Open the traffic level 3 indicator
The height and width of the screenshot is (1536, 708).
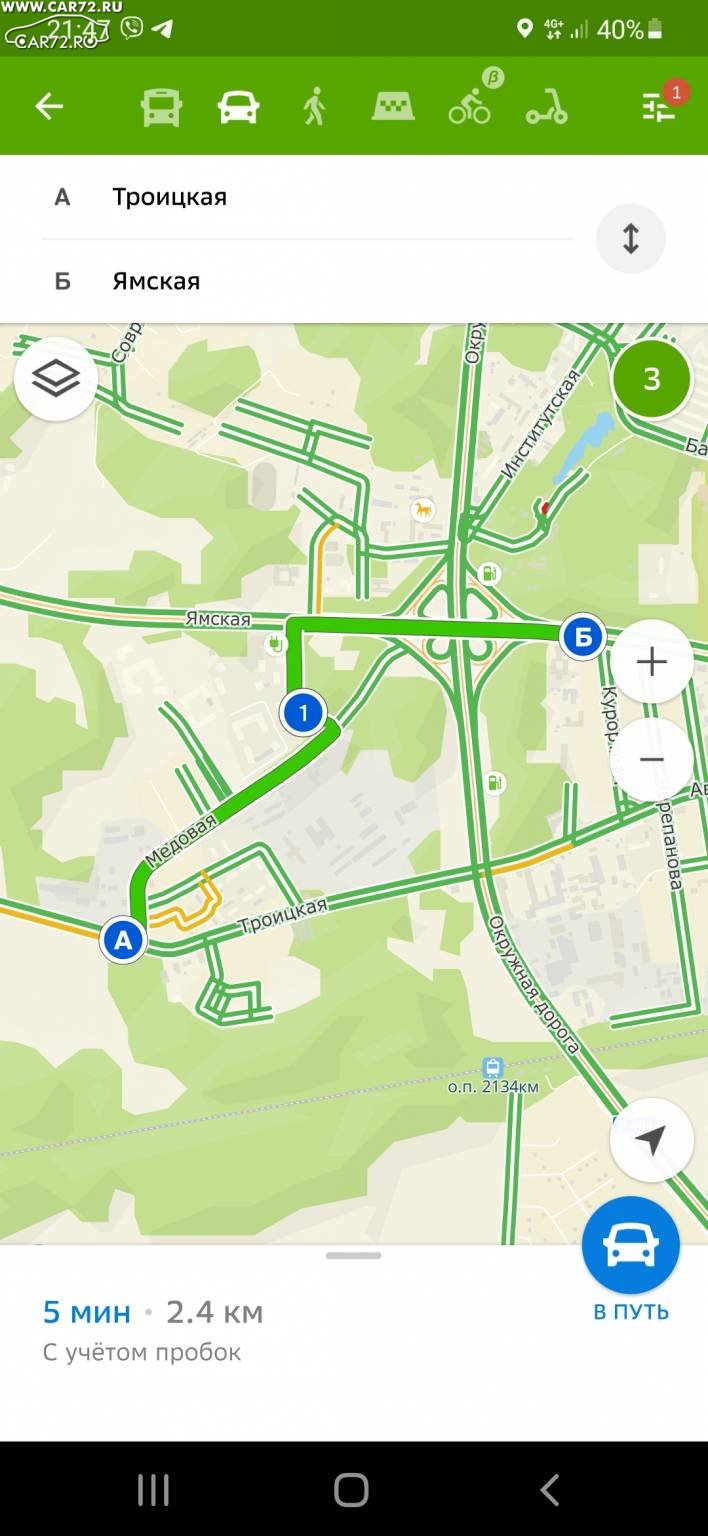coord(652,379)
